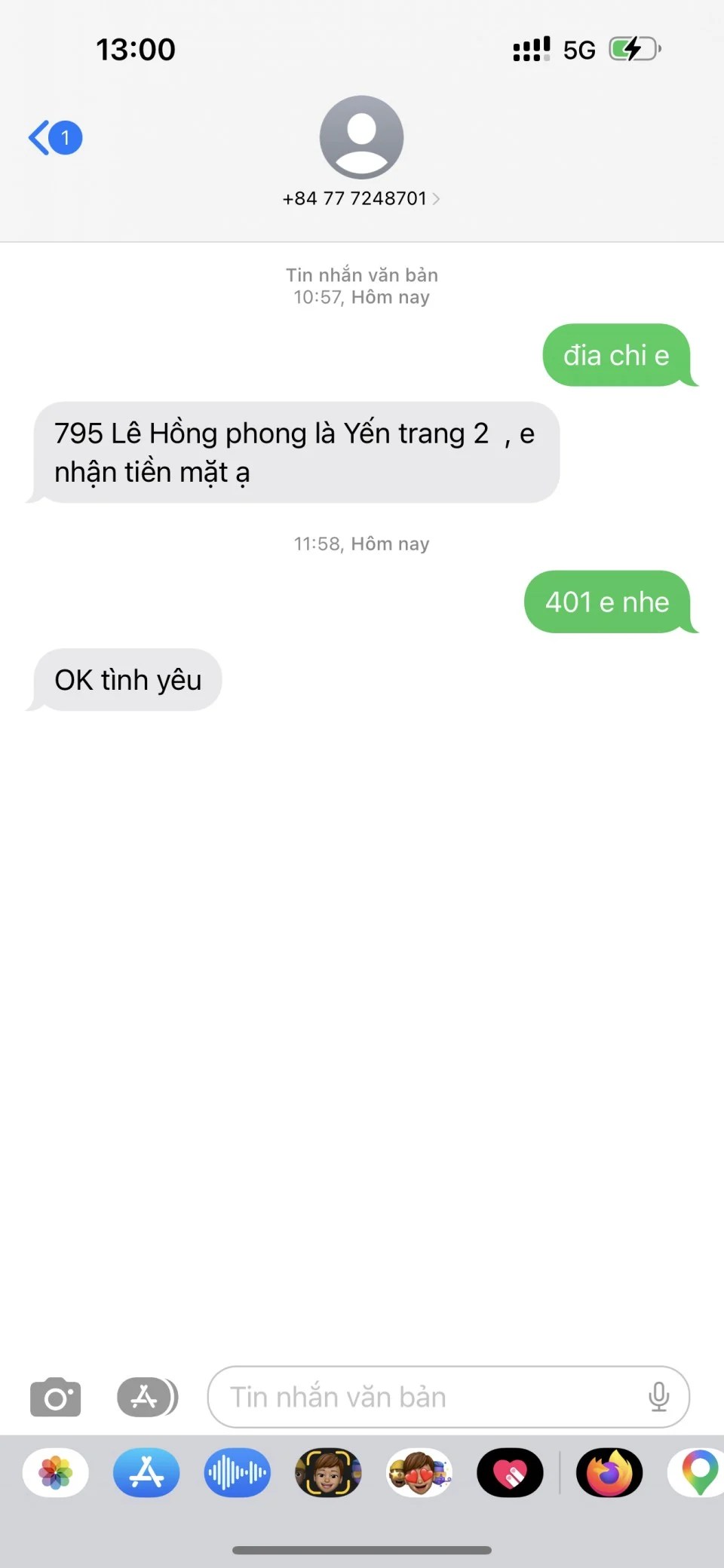The width and height of the screenshot is (724, 1568).
Task: Go back to the messages list
Action: [x=54, y=138]
